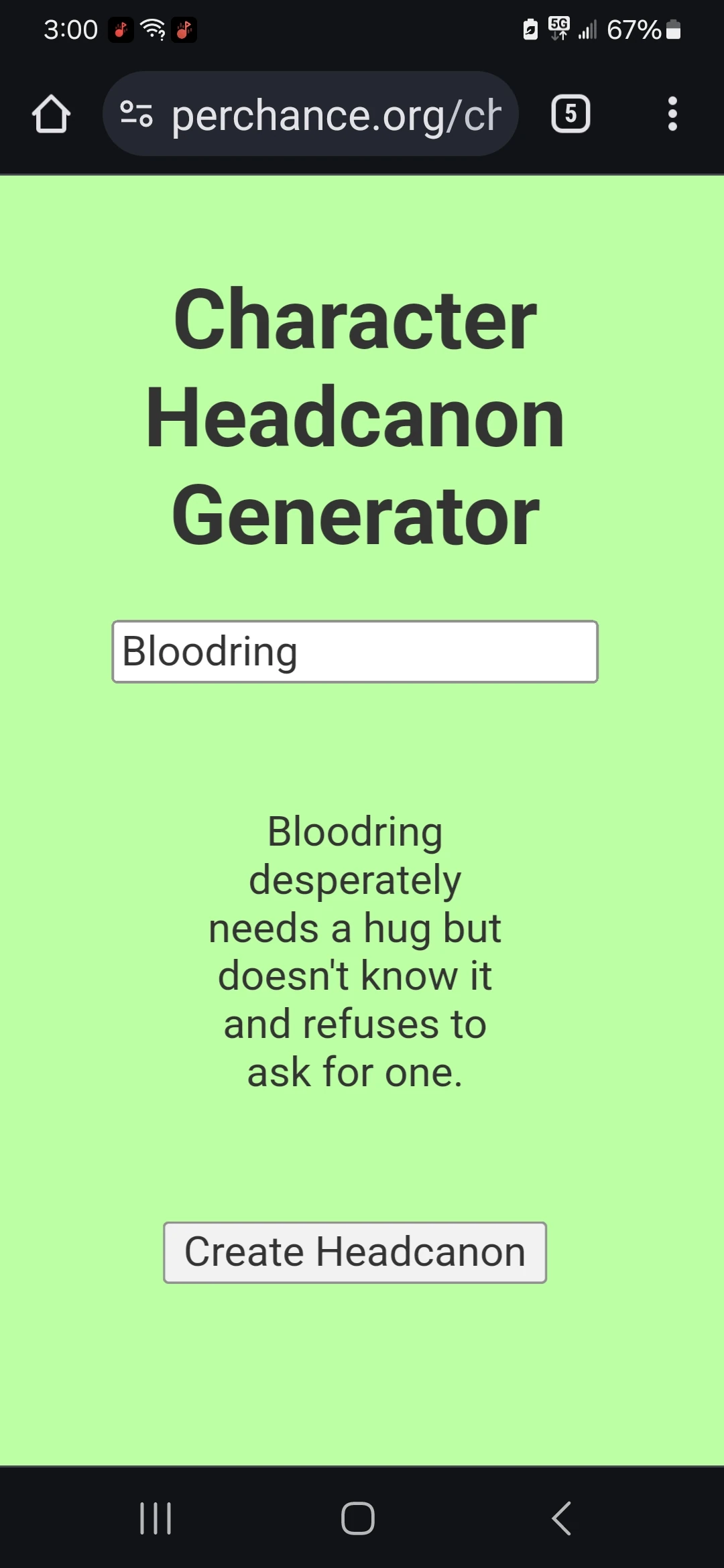Open the browser home page
This screenshot has width=724, height=1568.
(x=51, y=115)
